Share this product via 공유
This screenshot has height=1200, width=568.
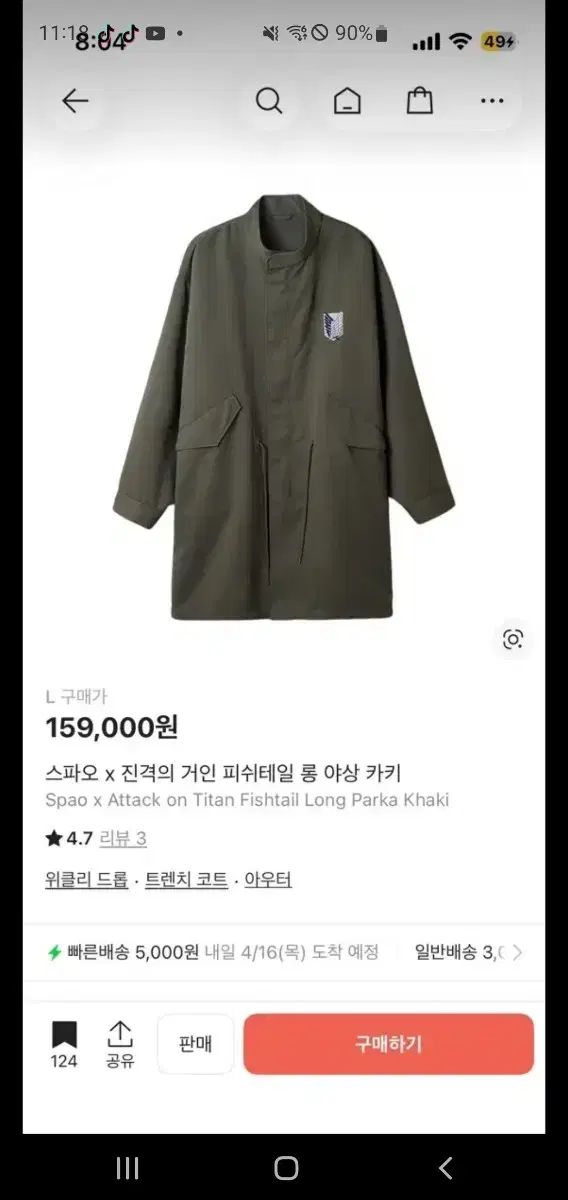point(120,1044)
